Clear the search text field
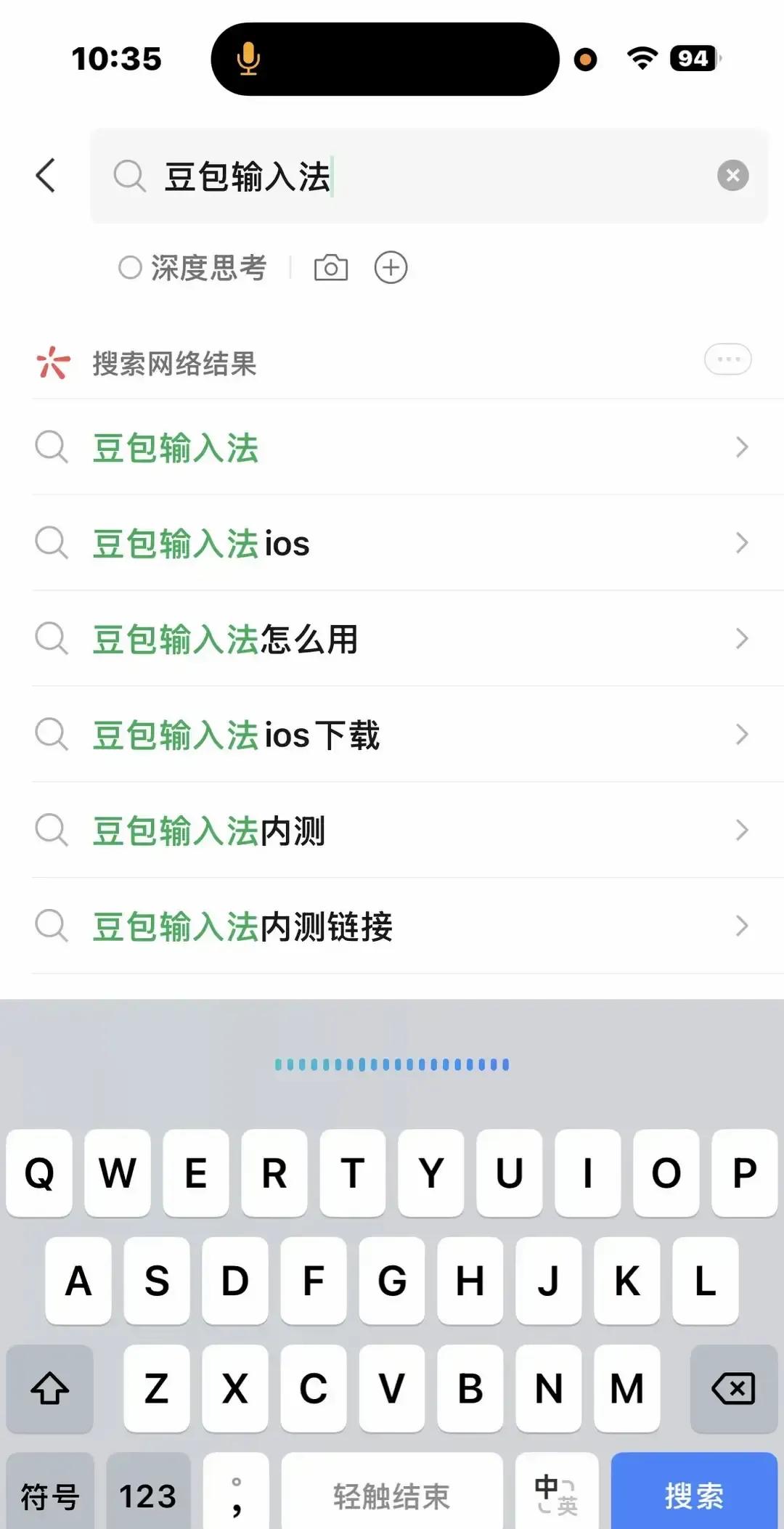The height and width of the screenshot is (1529, 784). [x=732, y=176]
